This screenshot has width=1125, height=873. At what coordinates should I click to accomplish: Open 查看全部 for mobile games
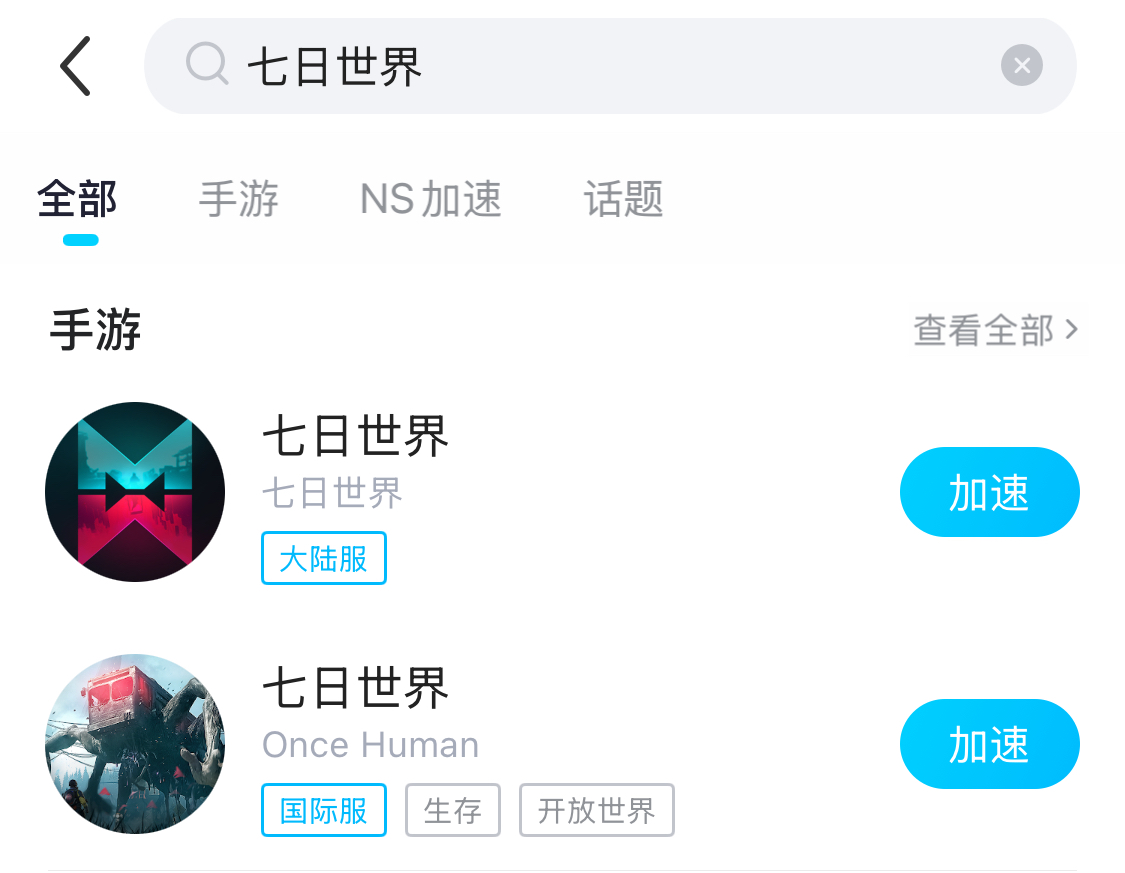point(995,330)
